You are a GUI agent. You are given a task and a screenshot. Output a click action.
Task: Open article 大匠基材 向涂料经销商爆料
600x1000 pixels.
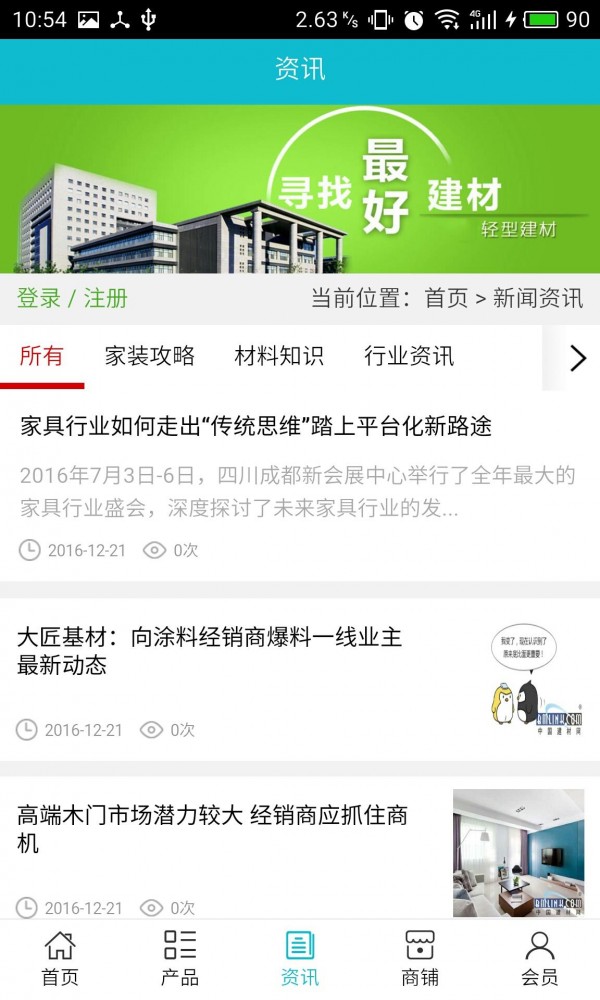coord(210,650)
